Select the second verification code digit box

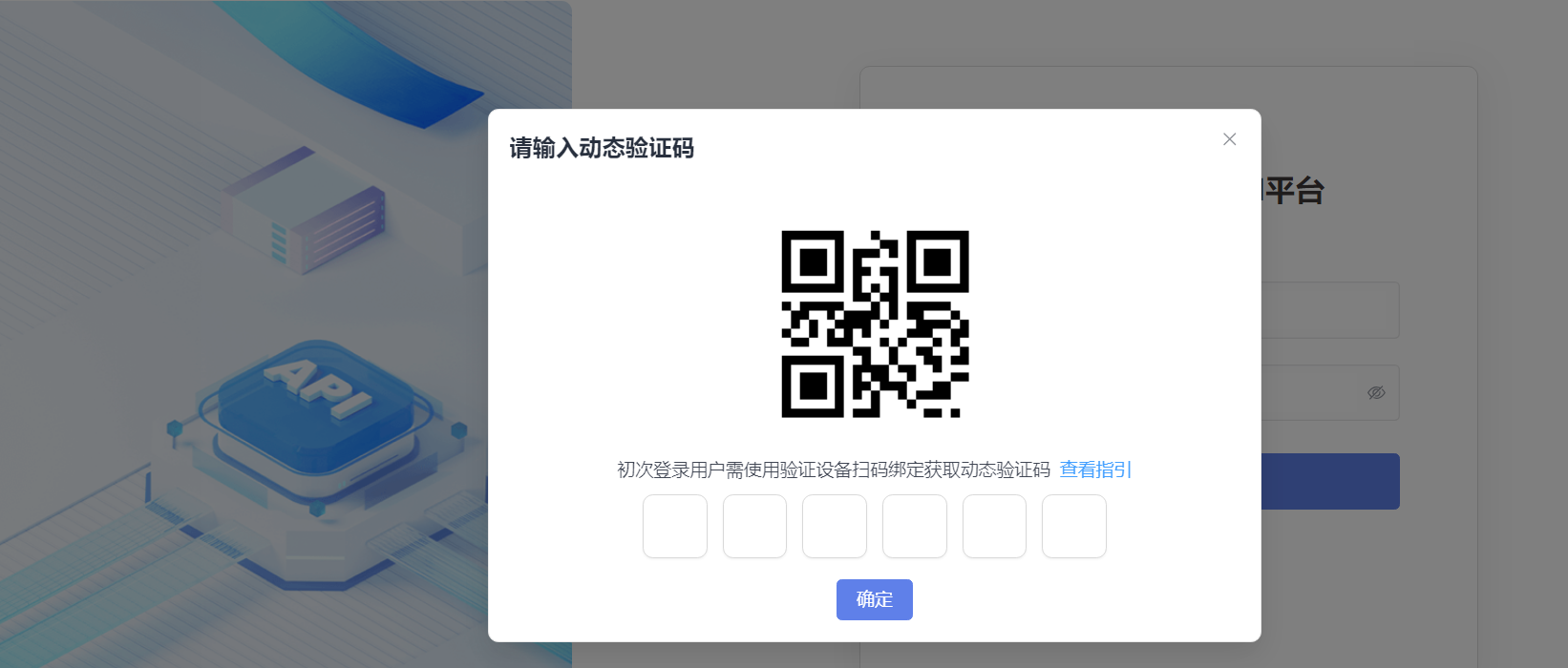point(754,526)
